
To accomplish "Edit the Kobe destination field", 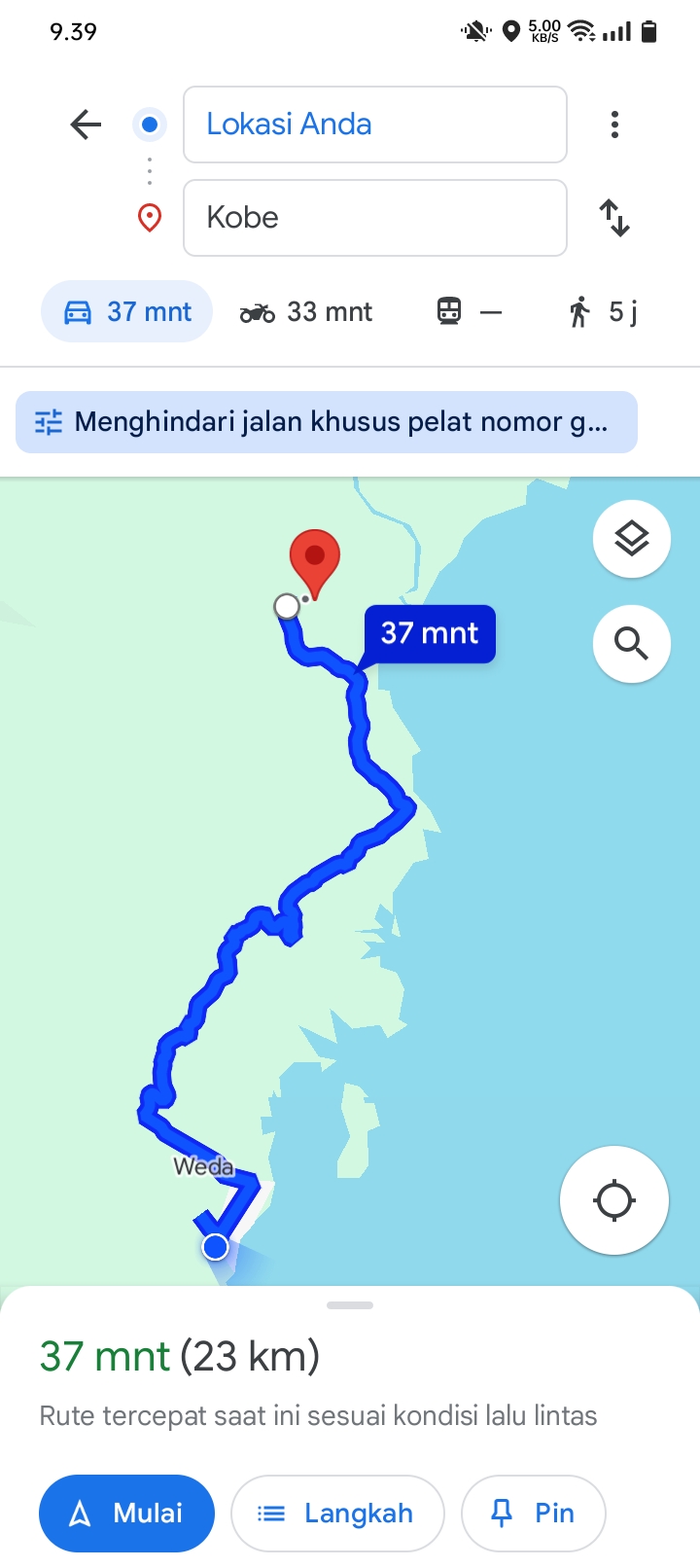I will 375,218.
